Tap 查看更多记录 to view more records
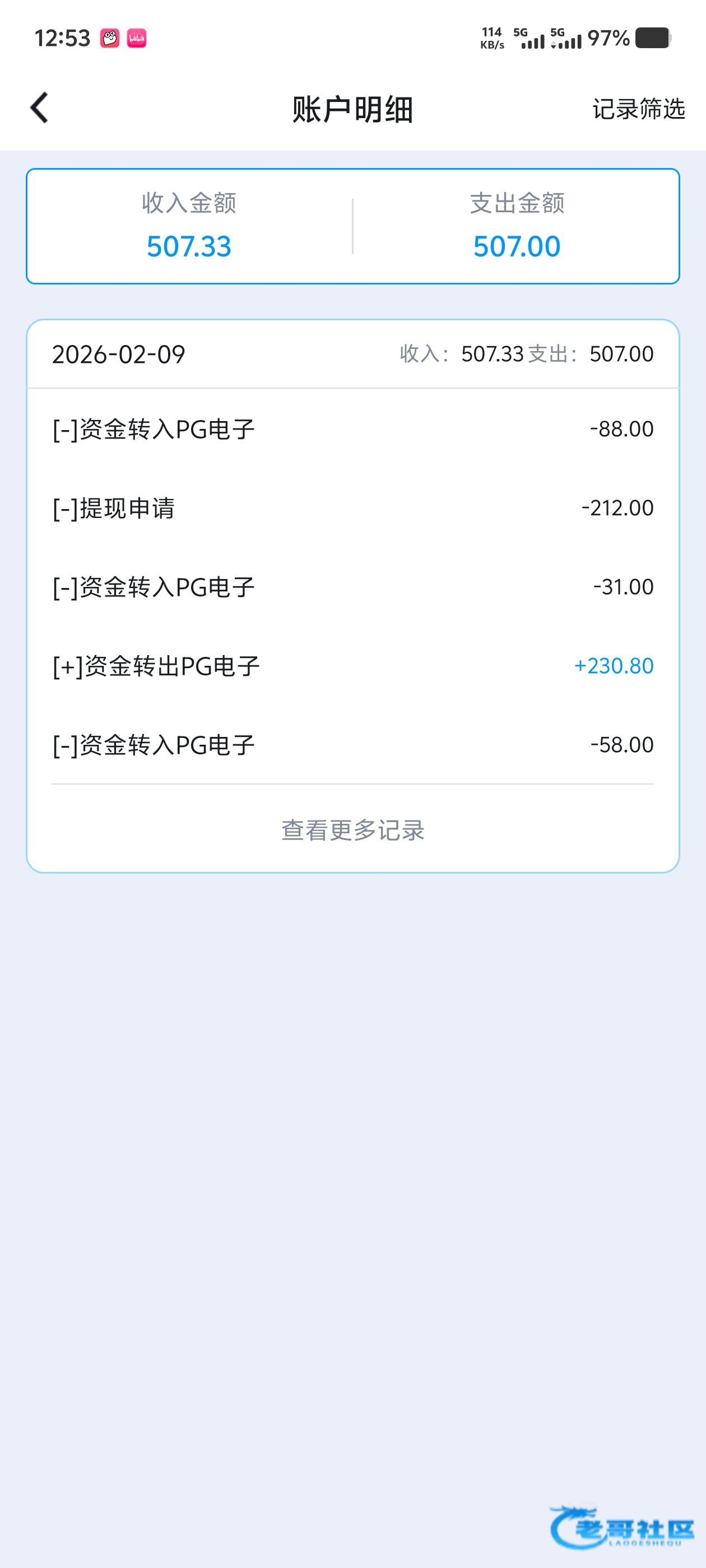706x1568 pixels. pyautogui.click(x=352, y=830)
